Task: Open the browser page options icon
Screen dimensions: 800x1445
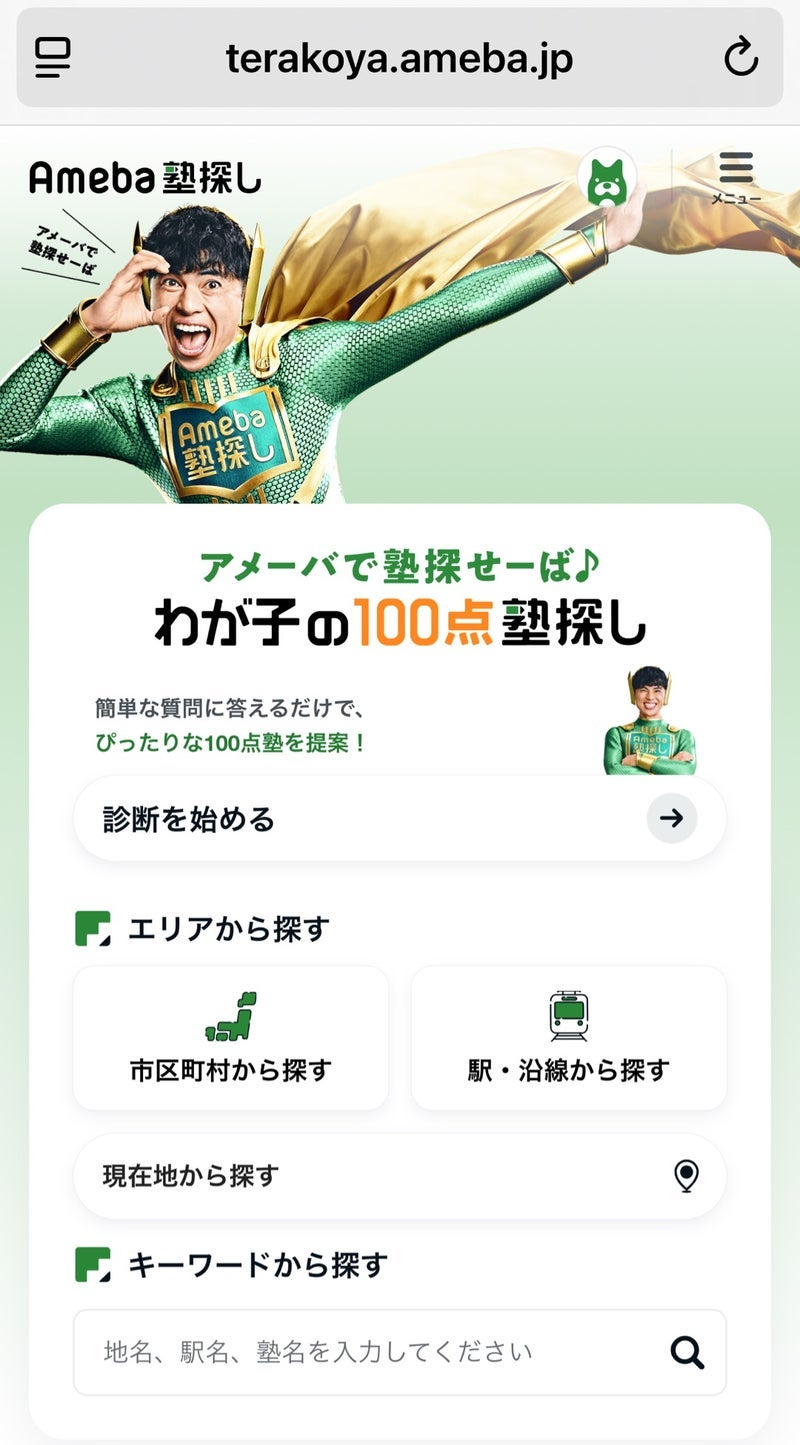Action: click(x=52, y=58)
